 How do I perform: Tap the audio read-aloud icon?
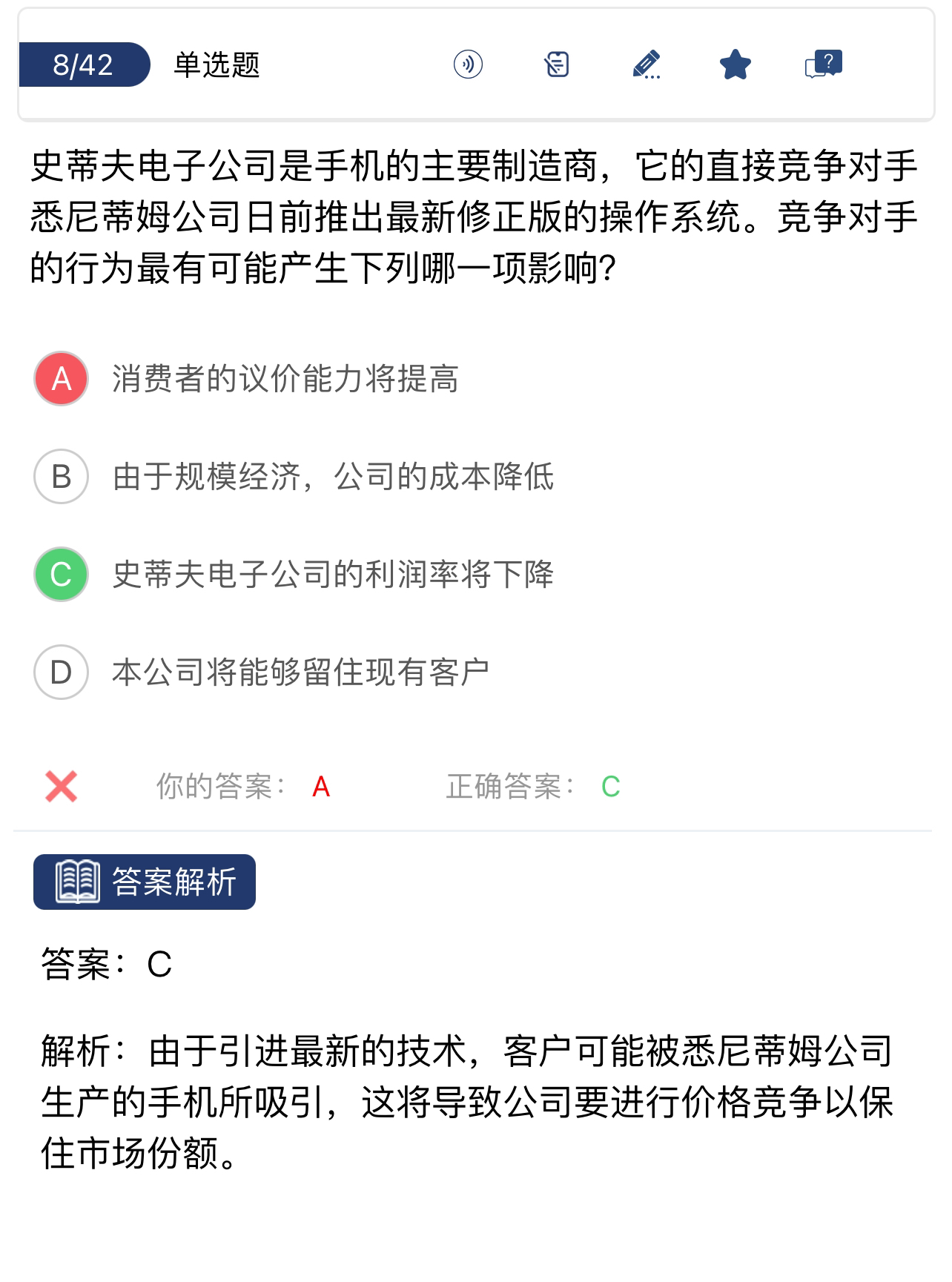pos(468,65)
